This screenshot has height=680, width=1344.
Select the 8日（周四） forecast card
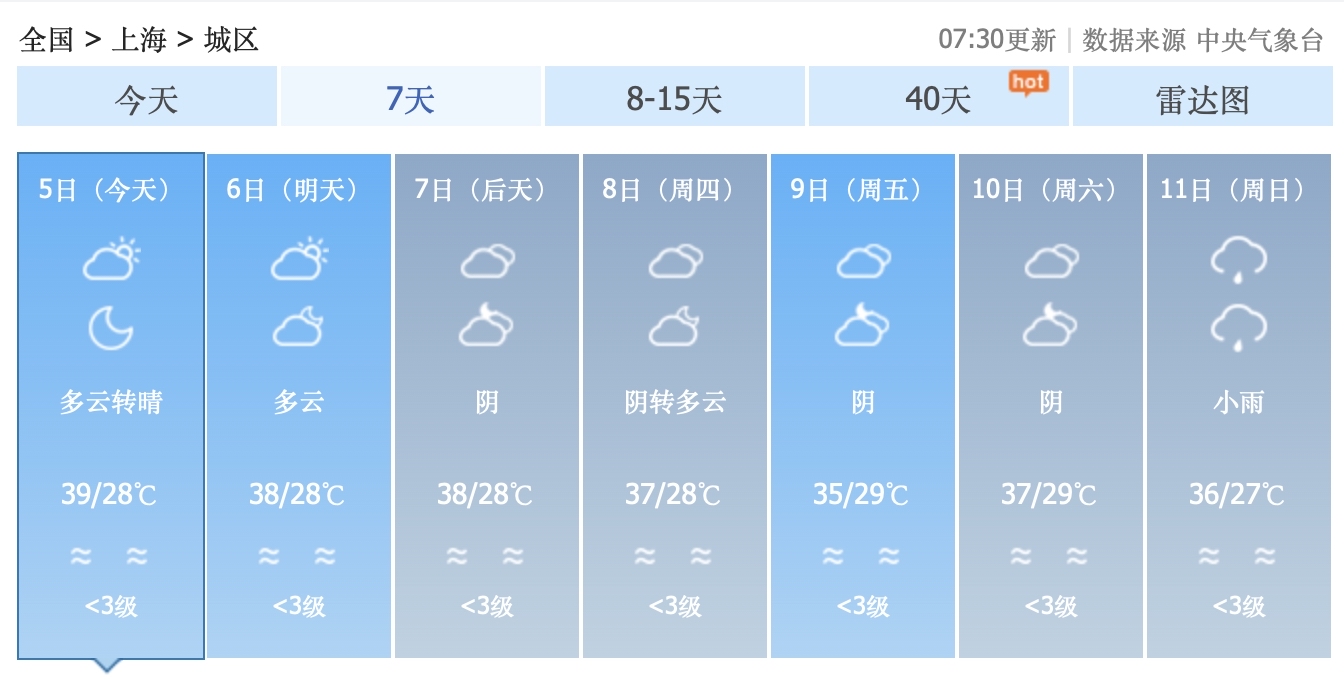[x=675, y=405]
